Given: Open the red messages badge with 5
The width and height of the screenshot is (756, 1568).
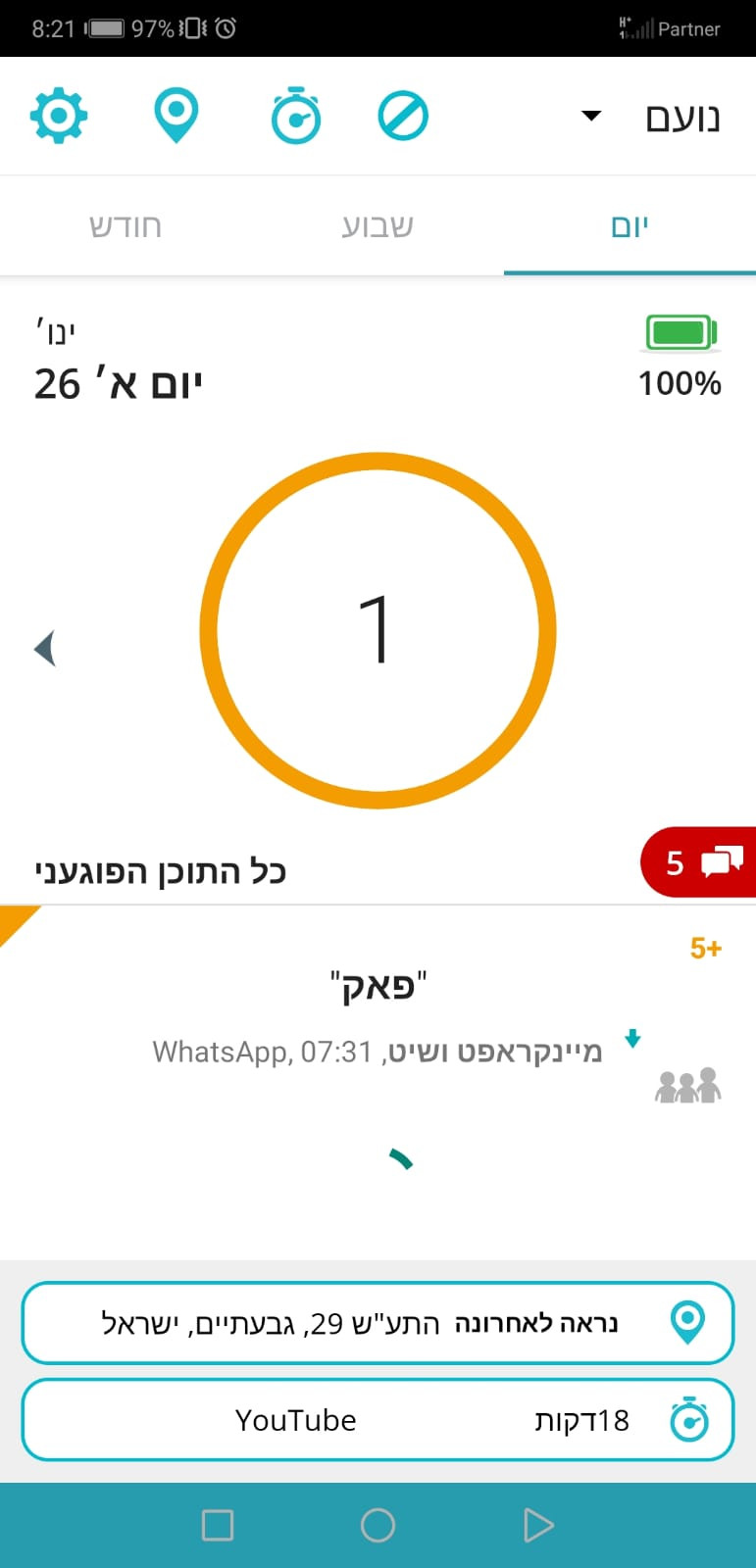Looking at the screenshot, I should point(700,862).
